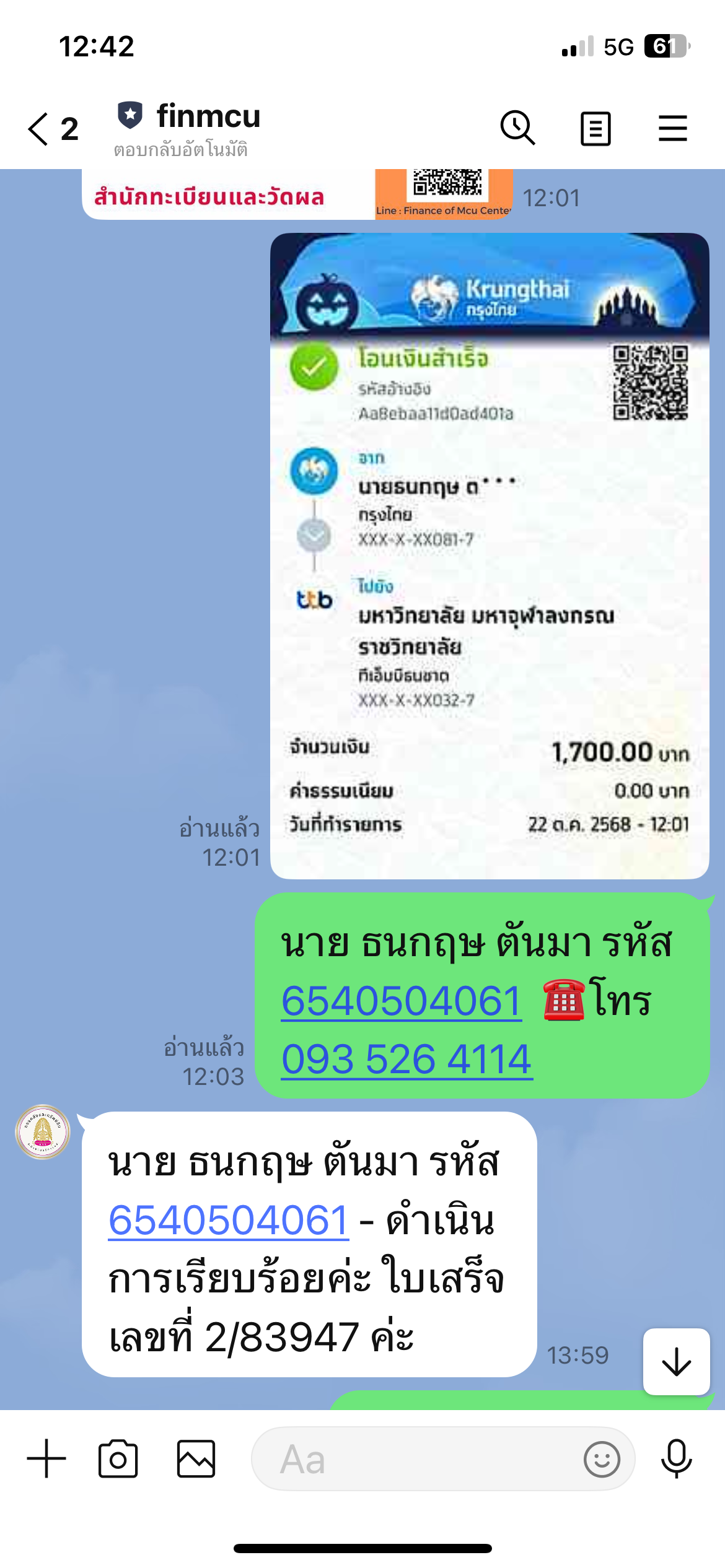Image resolution: width=725 pixels, height=1568 pixels.
Task: Tap 6540504061 link in green message
Action: click(401, 1001)
